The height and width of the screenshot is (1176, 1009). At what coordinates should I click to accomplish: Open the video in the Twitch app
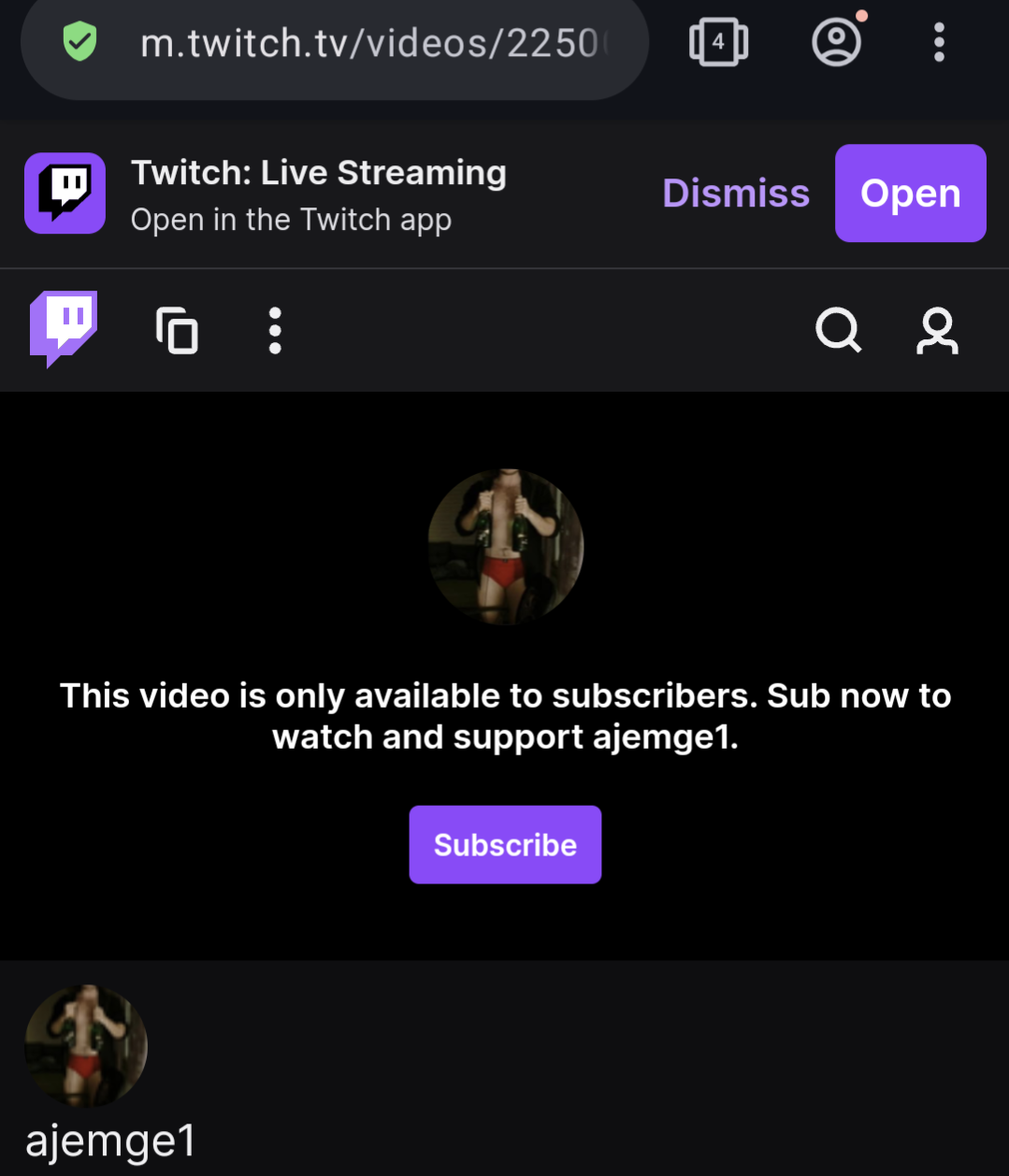tap(910, 194)
